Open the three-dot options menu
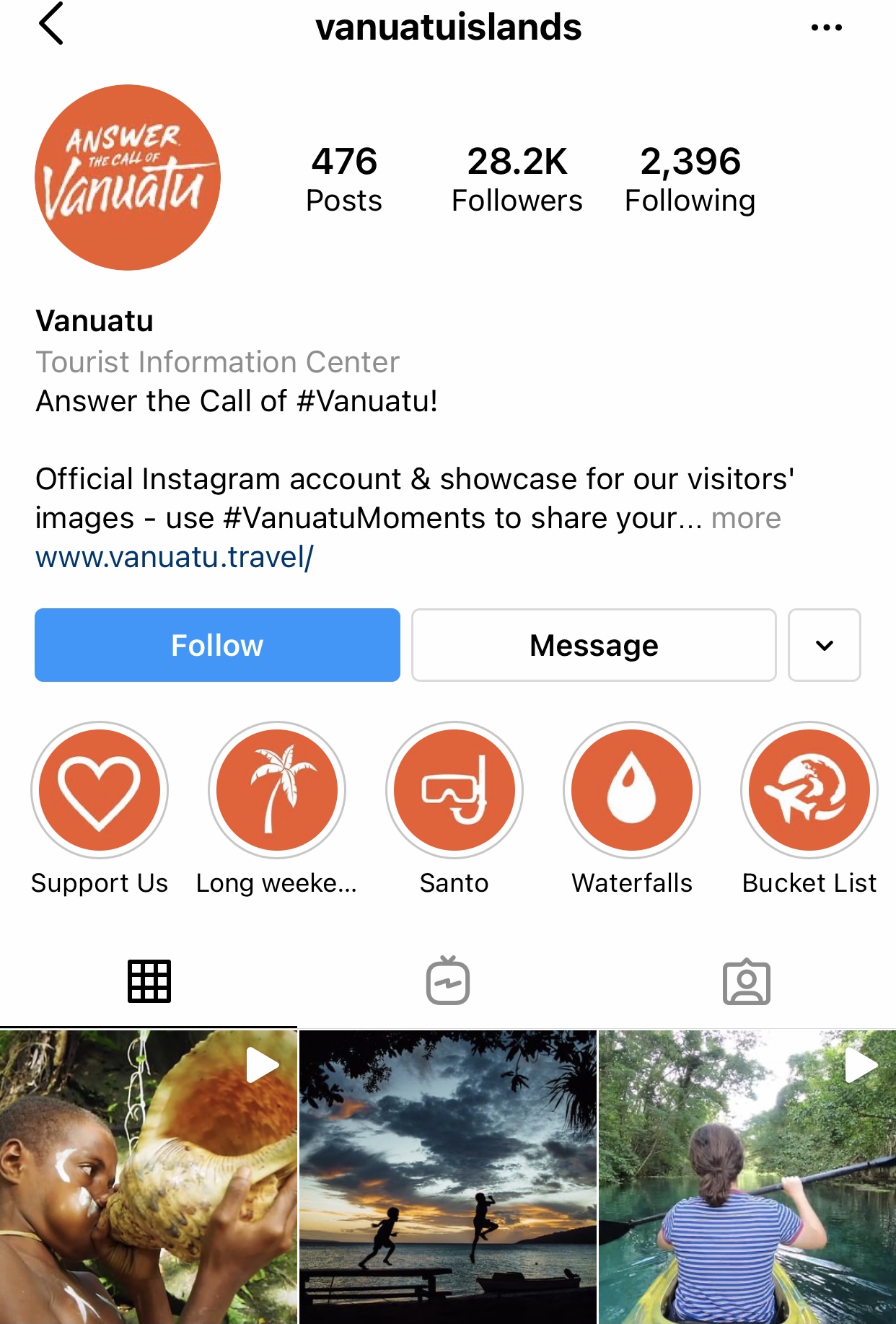This screenshot has width=896, height=1324. (x=826, y=28)
